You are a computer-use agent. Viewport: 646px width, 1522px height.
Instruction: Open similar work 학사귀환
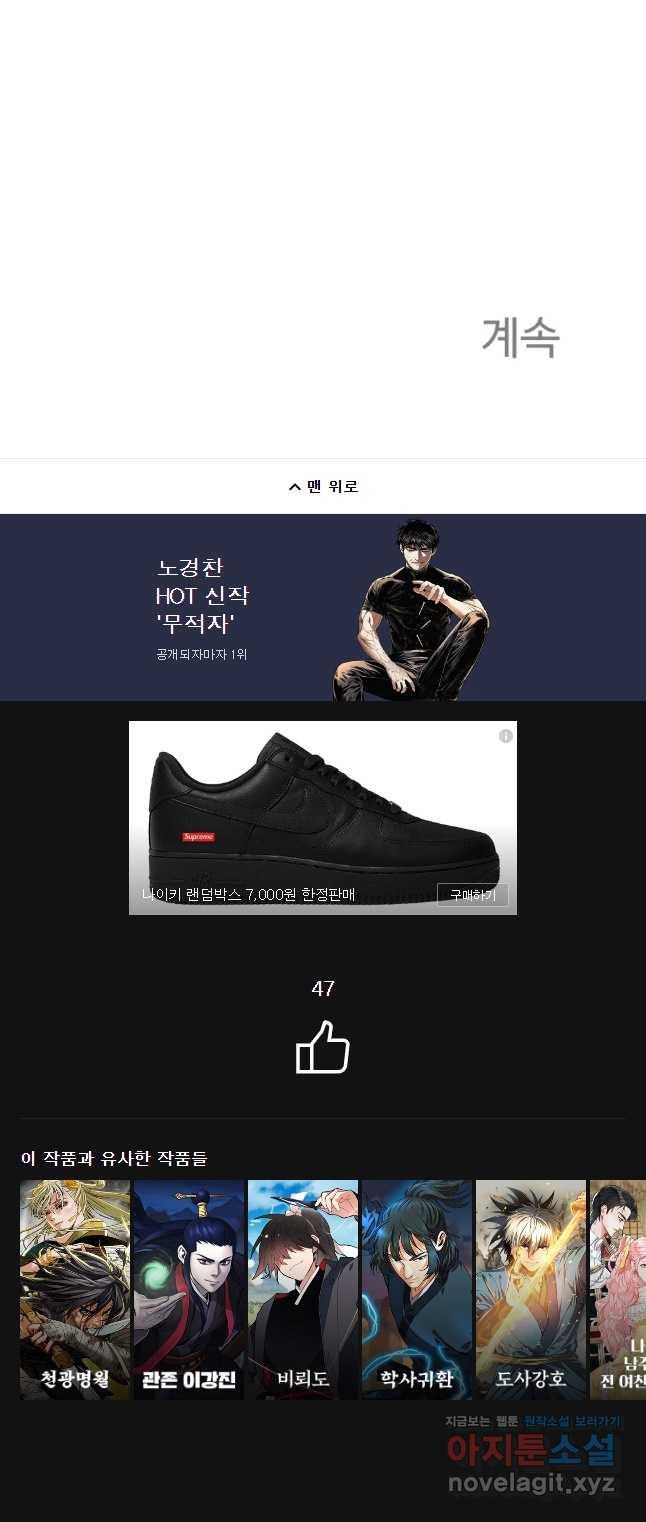pos(417,1289)
